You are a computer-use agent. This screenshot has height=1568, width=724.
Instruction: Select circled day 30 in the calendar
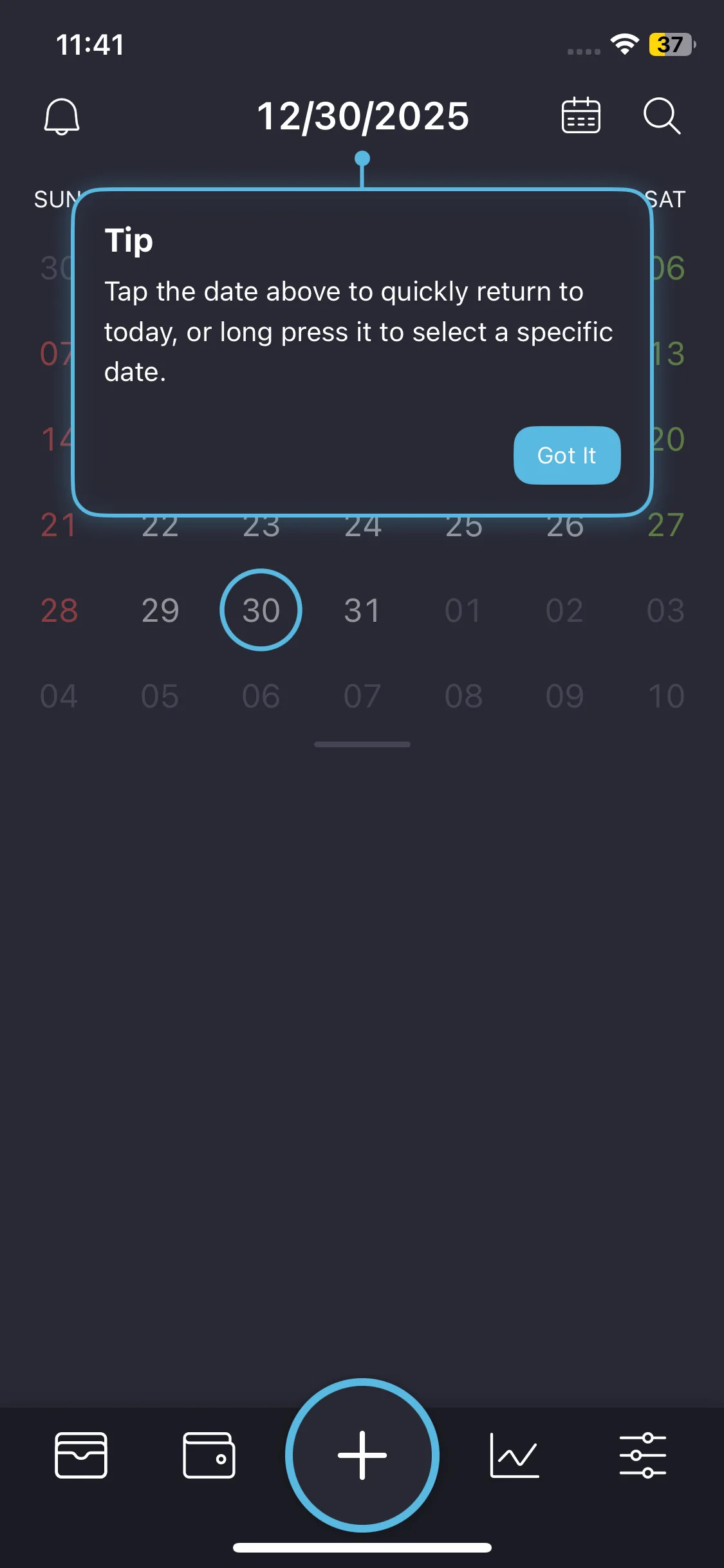261,610
